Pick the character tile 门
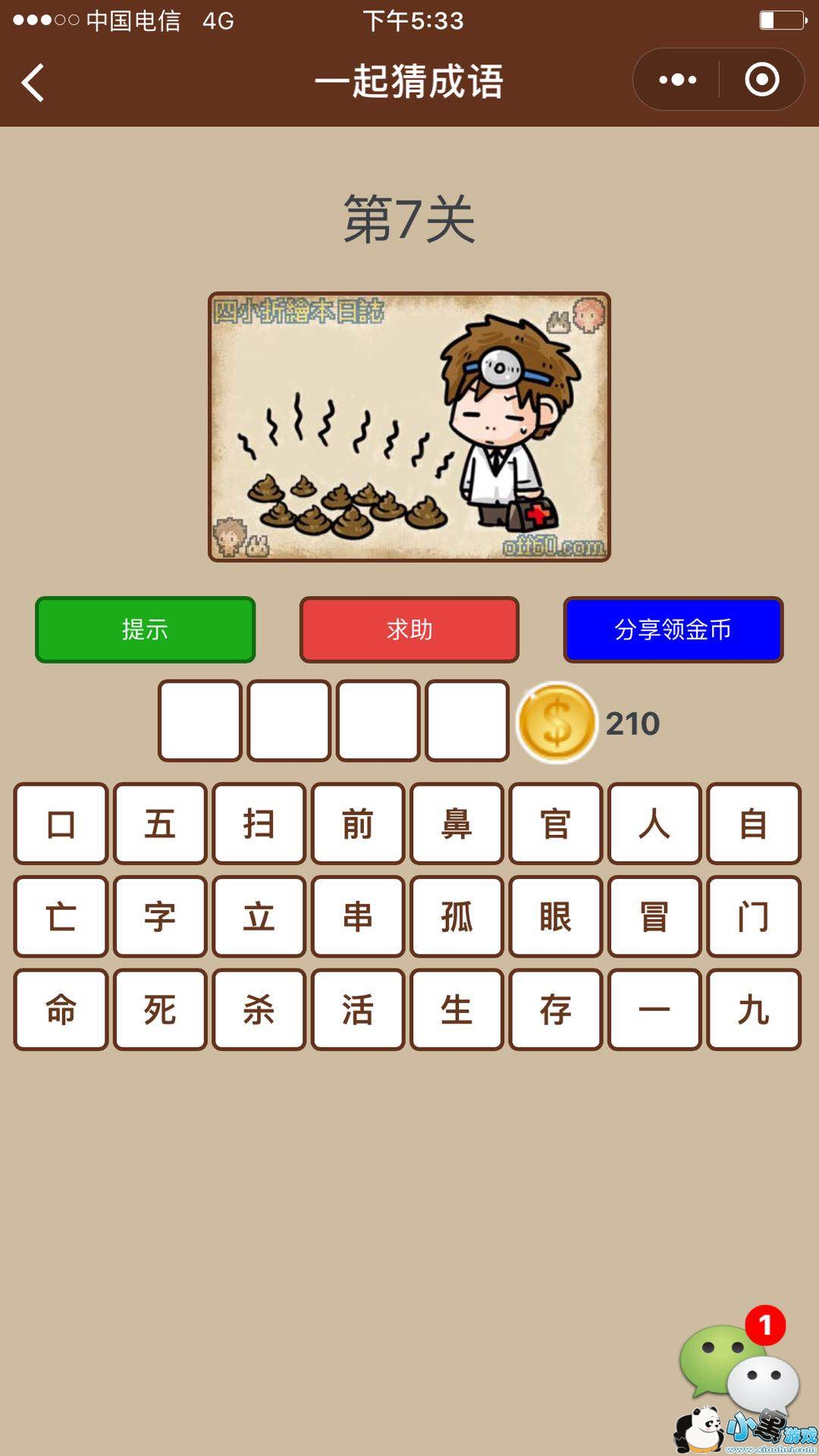 (754, 916)
